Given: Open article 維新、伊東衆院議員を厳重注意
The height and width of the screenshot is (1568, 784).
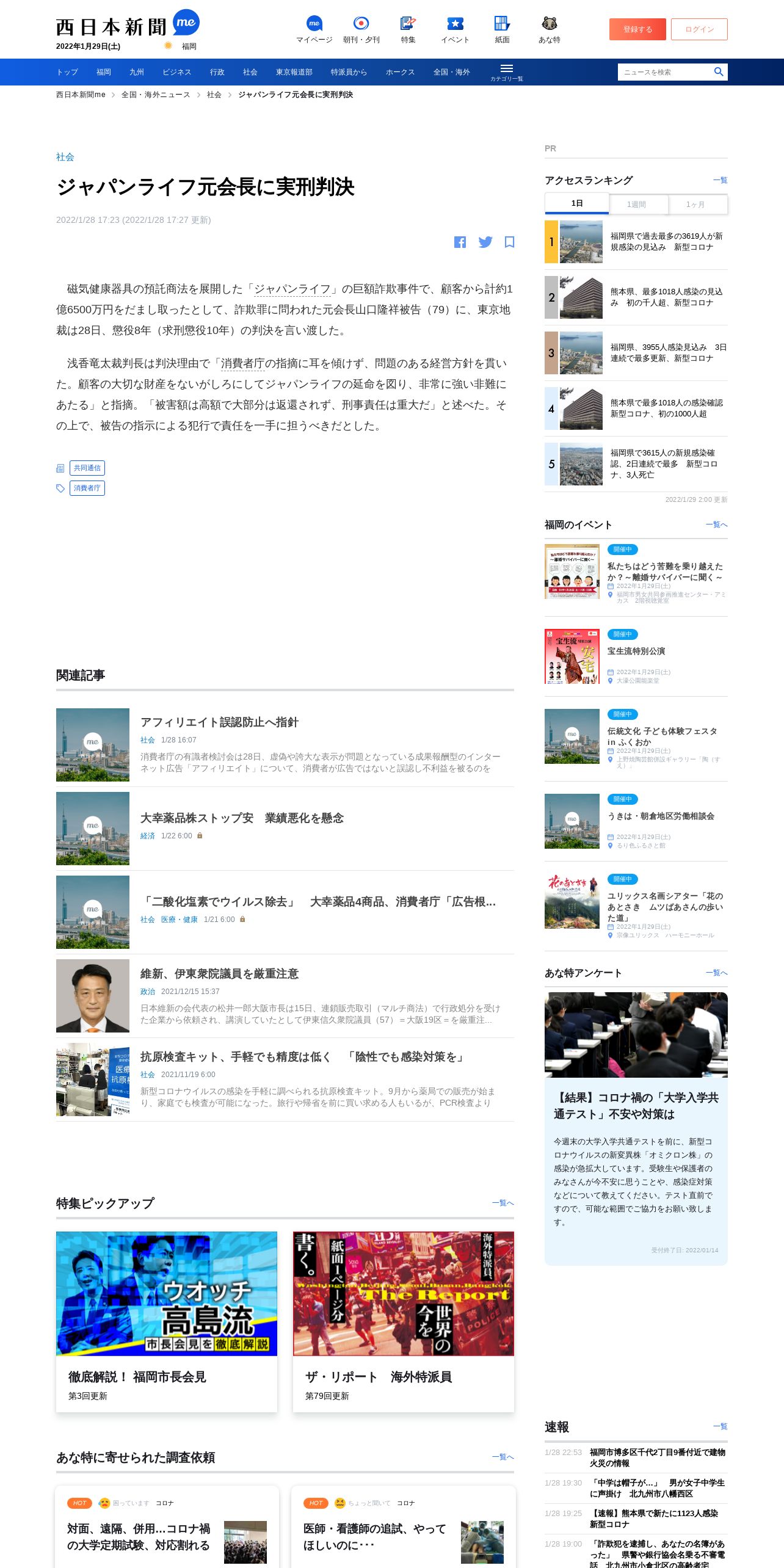Looking at the screenshot, I should pyautogui.click(x=219, y=974).
